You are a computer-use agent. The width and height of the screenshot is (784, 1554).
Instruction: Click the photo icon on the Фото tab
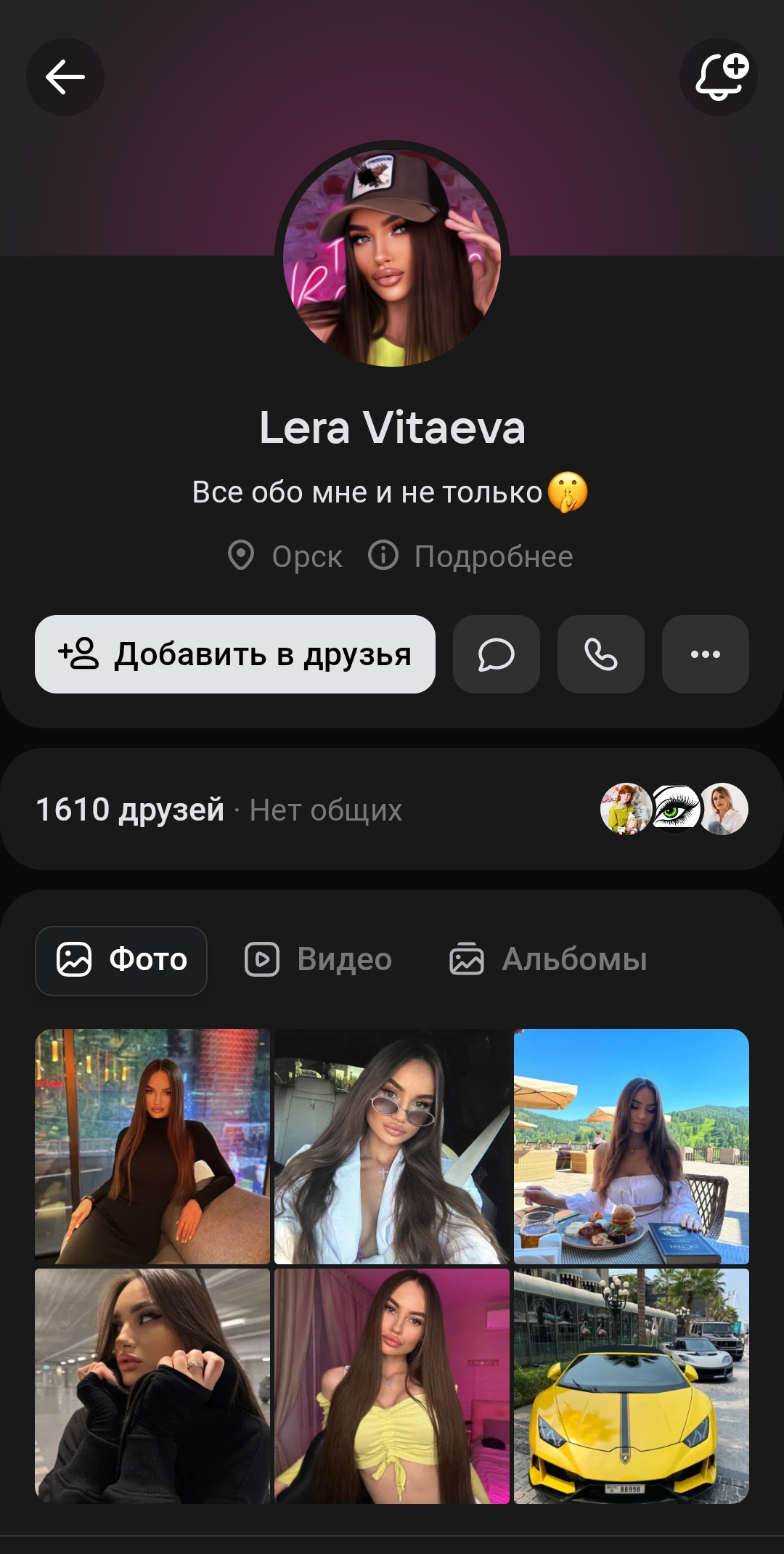75,960
